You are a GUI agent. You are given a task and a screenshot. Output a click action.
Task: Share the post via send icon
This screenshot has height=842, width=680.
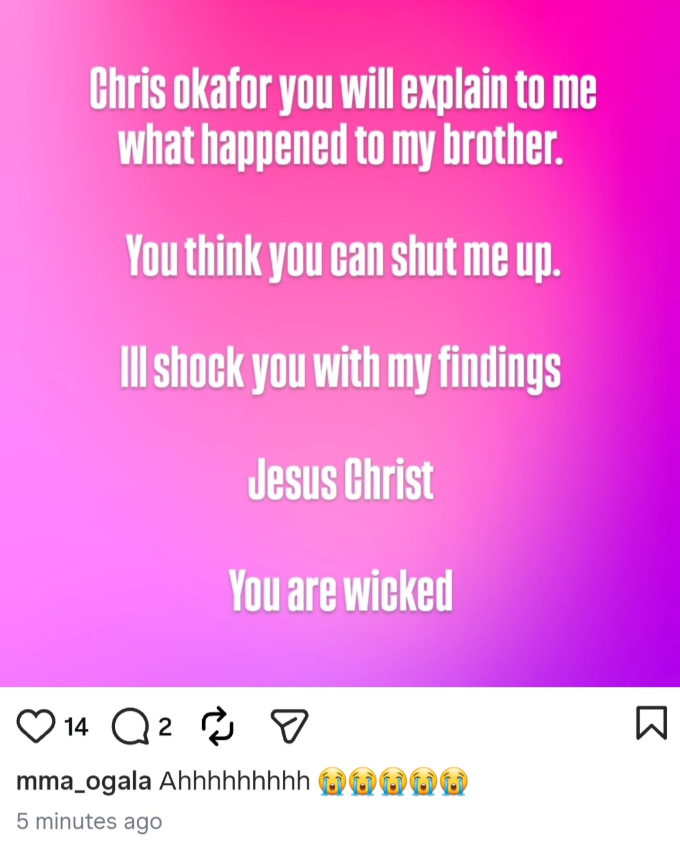[290, 726]
